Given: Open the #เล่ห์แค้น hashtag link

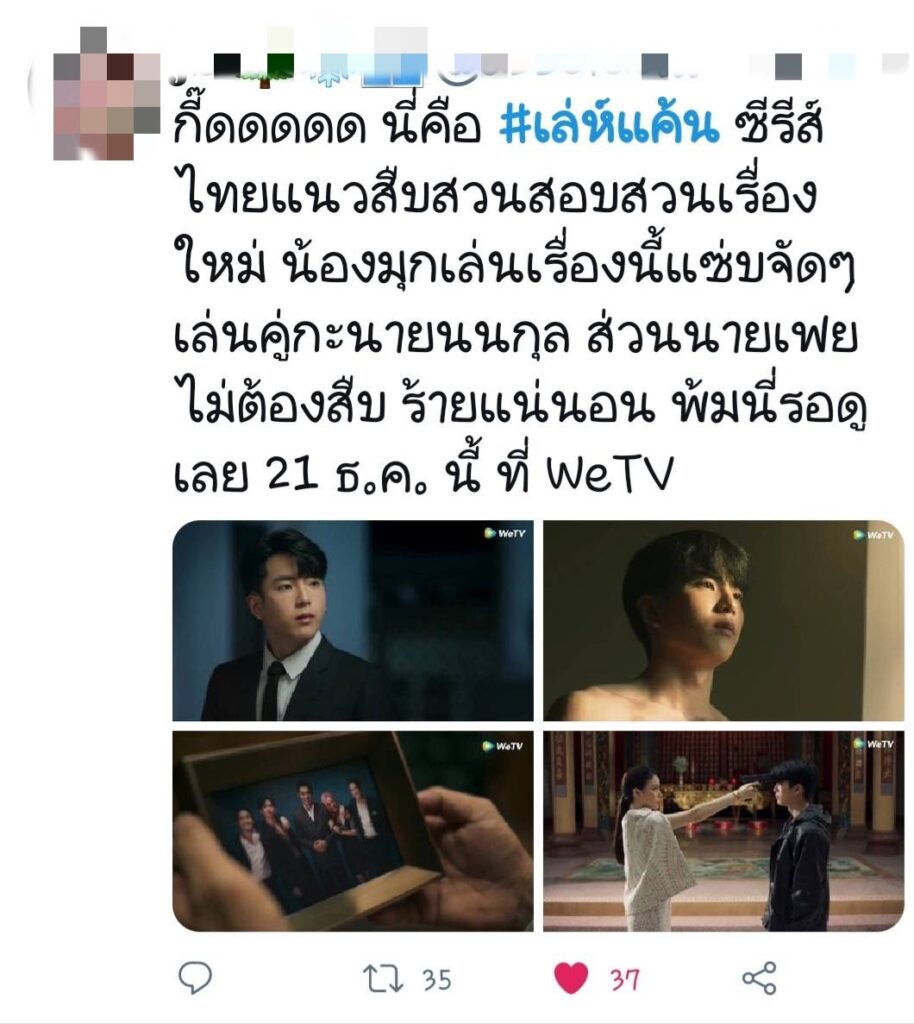Looking at the screenshot, I should 607,129.
